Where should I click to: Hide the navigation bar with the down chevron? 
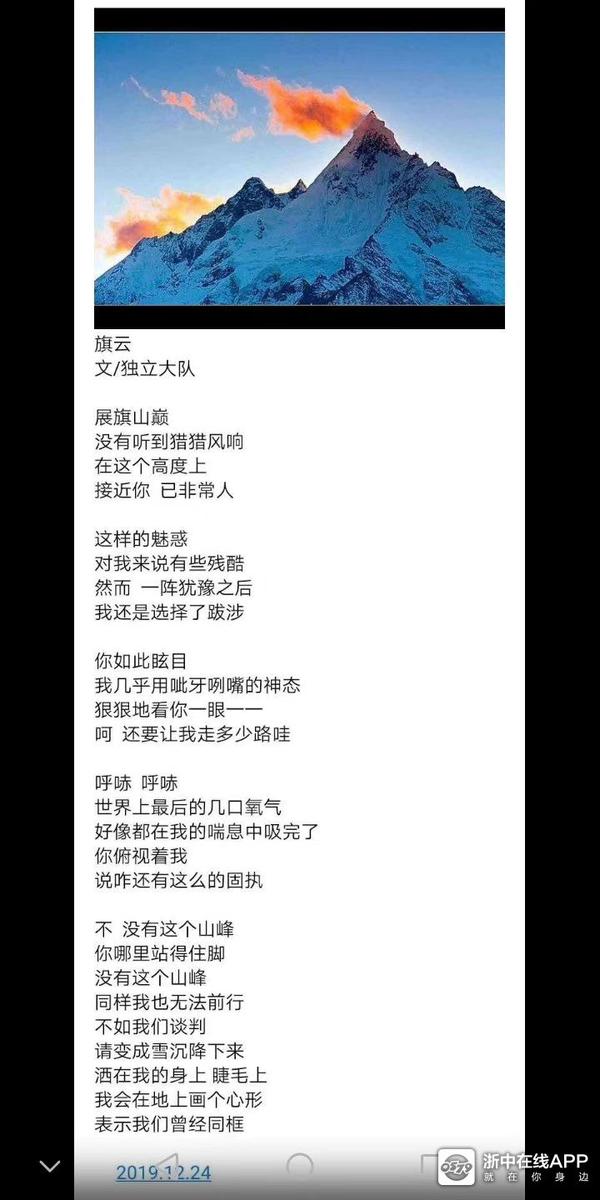[x=49, y=1166]
